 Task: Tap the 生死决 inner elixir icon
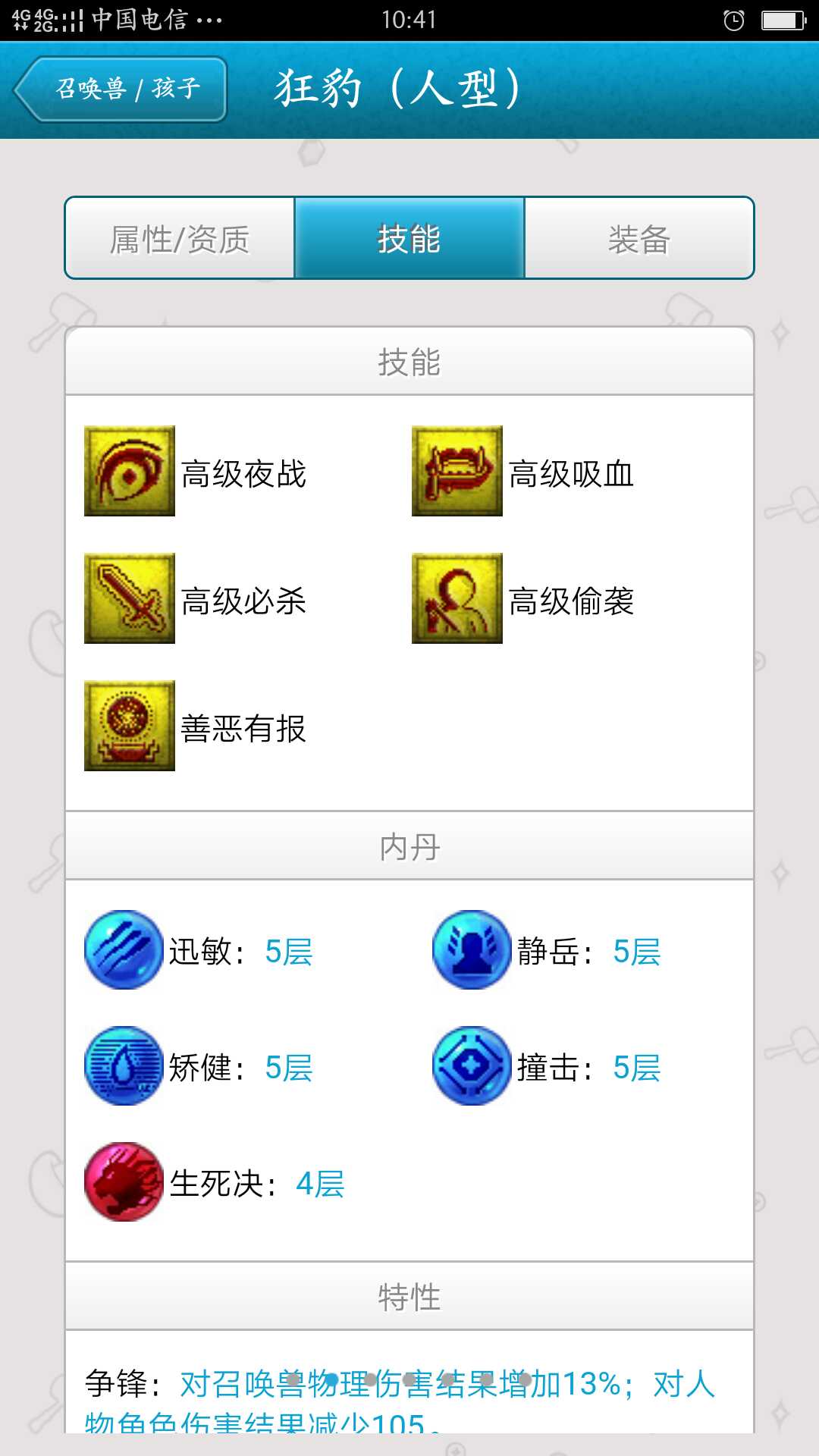pos(124,1181)
